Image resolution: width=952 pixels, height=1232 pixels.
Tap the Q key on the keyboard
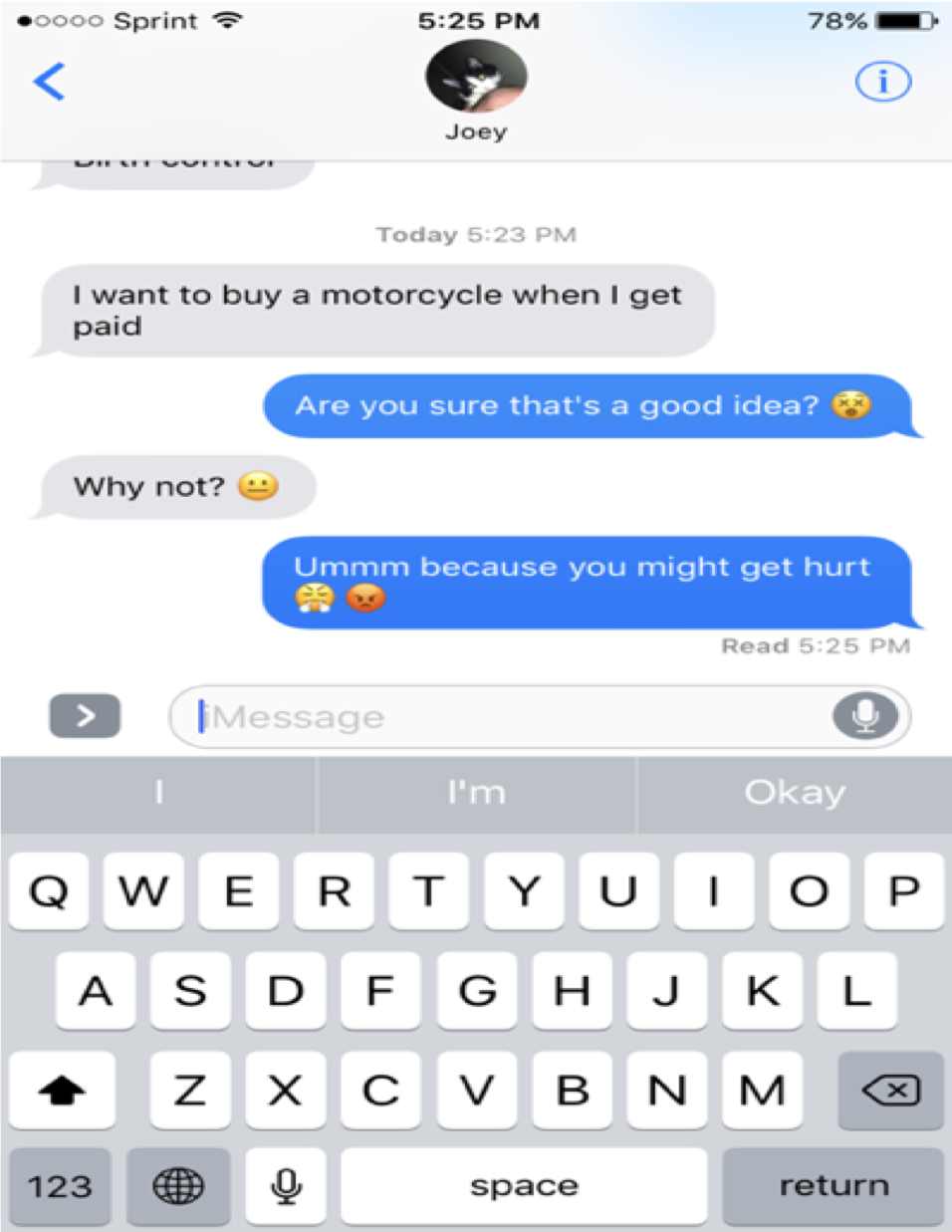click(x=48, y=890)
